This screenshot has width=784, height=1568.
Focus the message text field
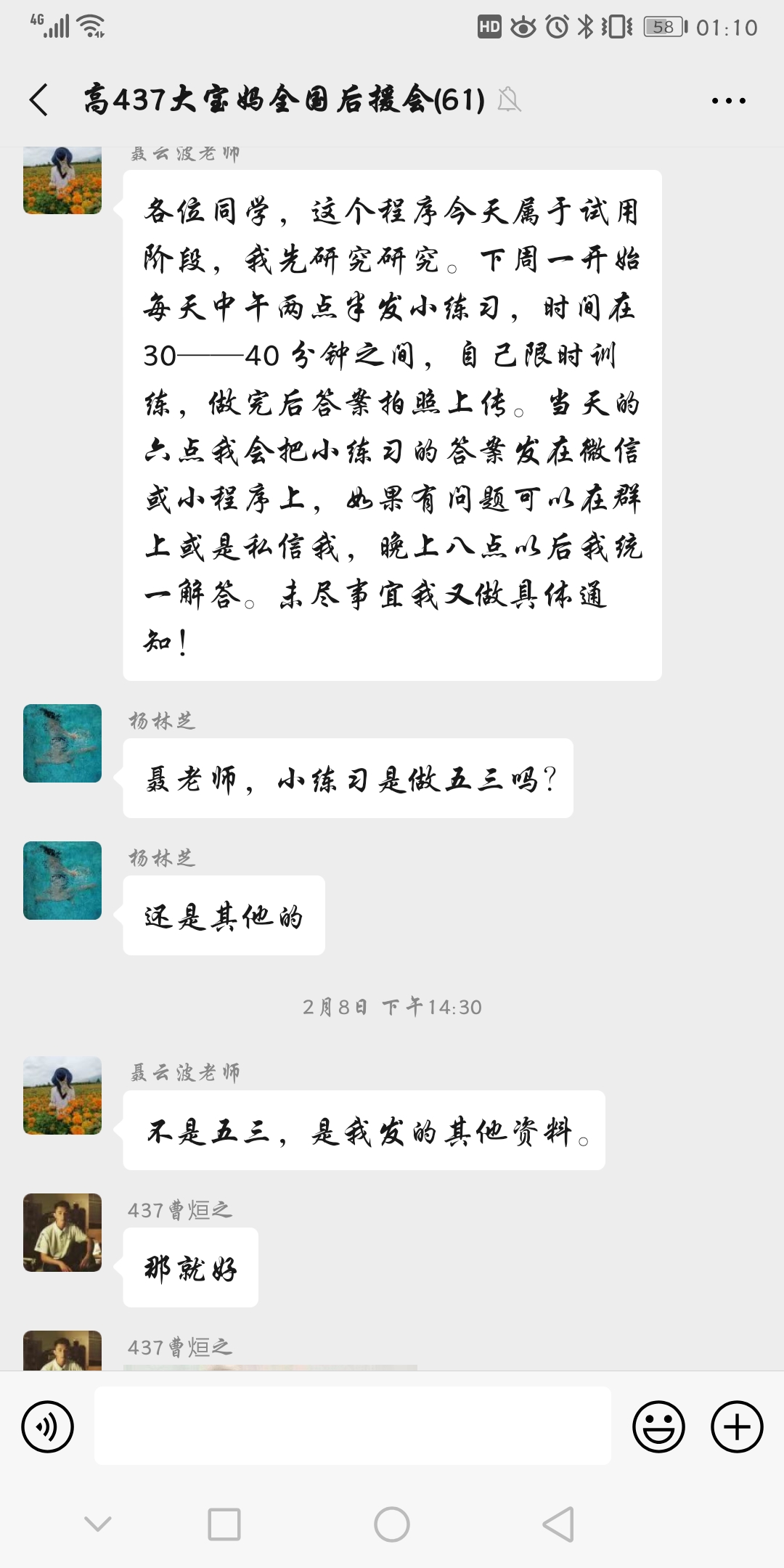tap(352, 1426)
